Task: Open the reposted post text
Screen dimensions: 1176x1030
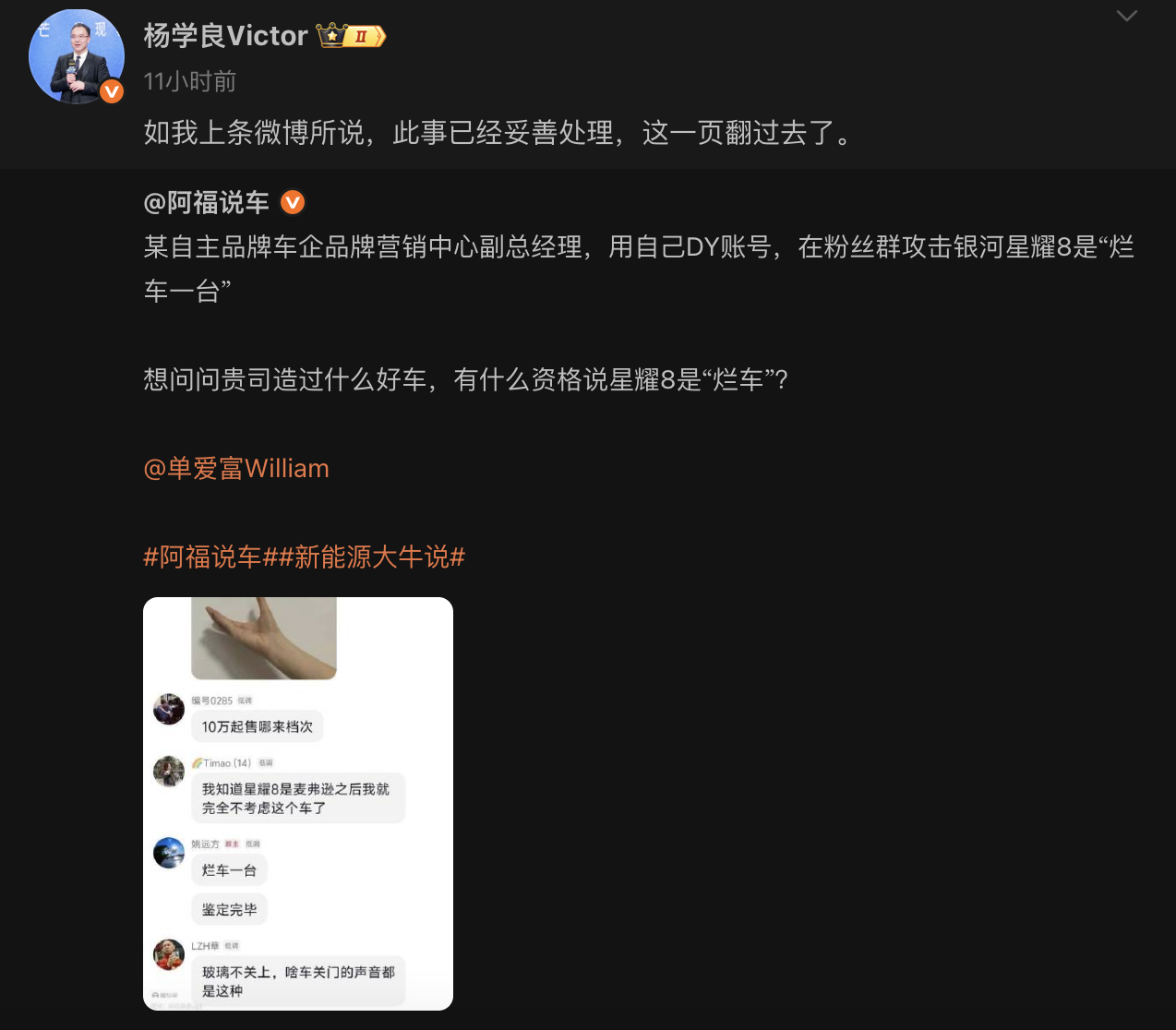Action: pyautogui.click(x=637, y=268)
